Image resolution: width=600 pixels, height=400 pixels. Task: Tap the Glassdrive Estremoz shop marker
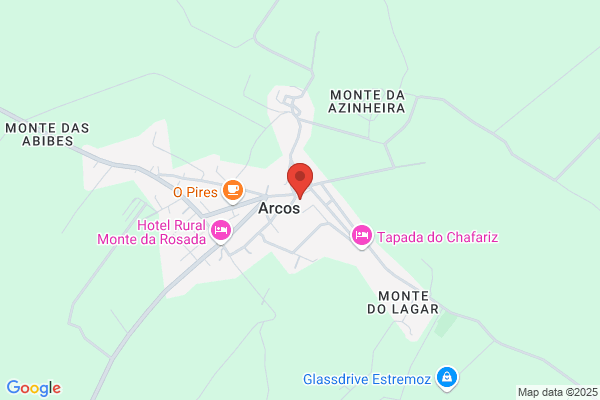(x=447, y=378)
